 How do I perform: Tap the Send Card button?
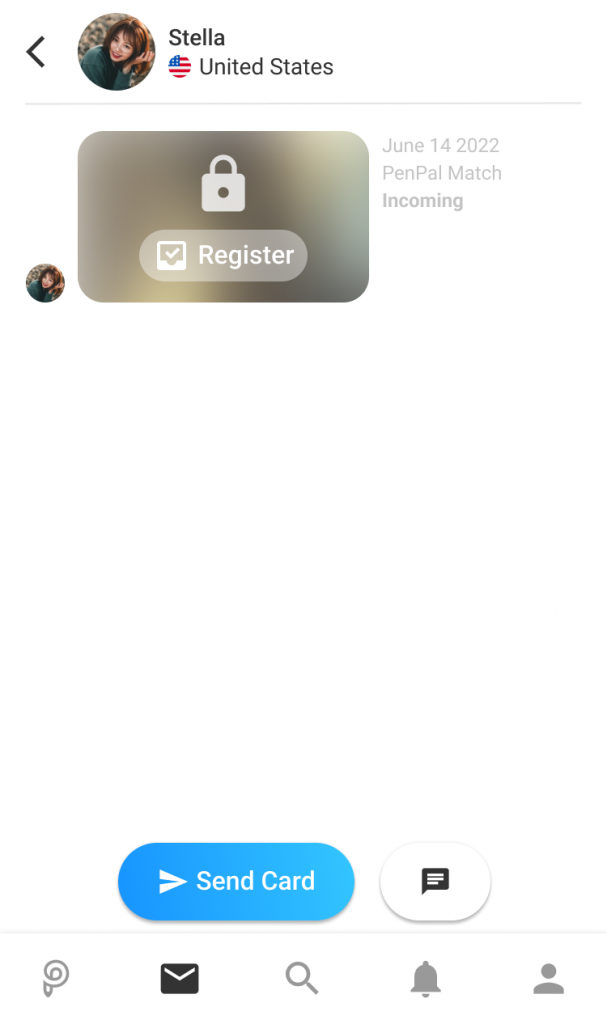pos(236,881)
